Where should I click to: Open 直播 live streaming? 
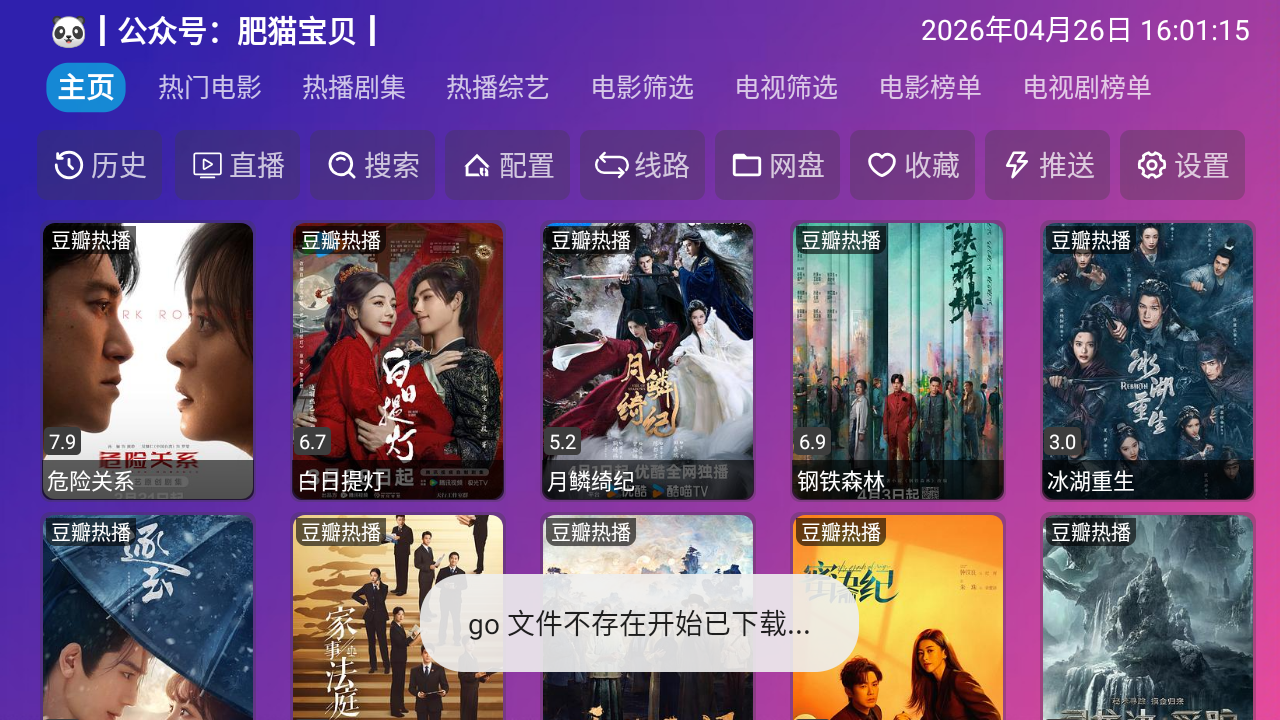point(238,165)
